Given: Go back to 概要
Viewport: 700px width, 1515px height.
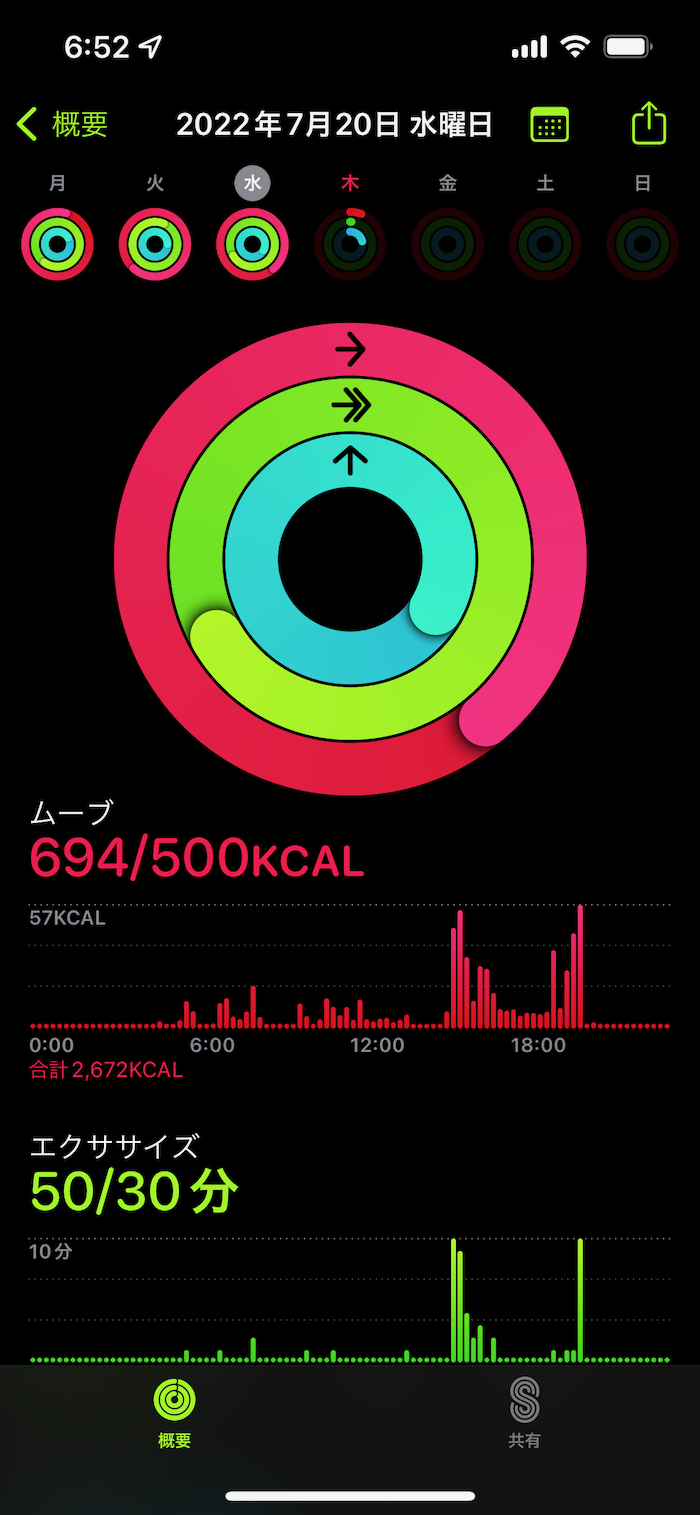Looking at the screenshot, I should tap(62, 124).
